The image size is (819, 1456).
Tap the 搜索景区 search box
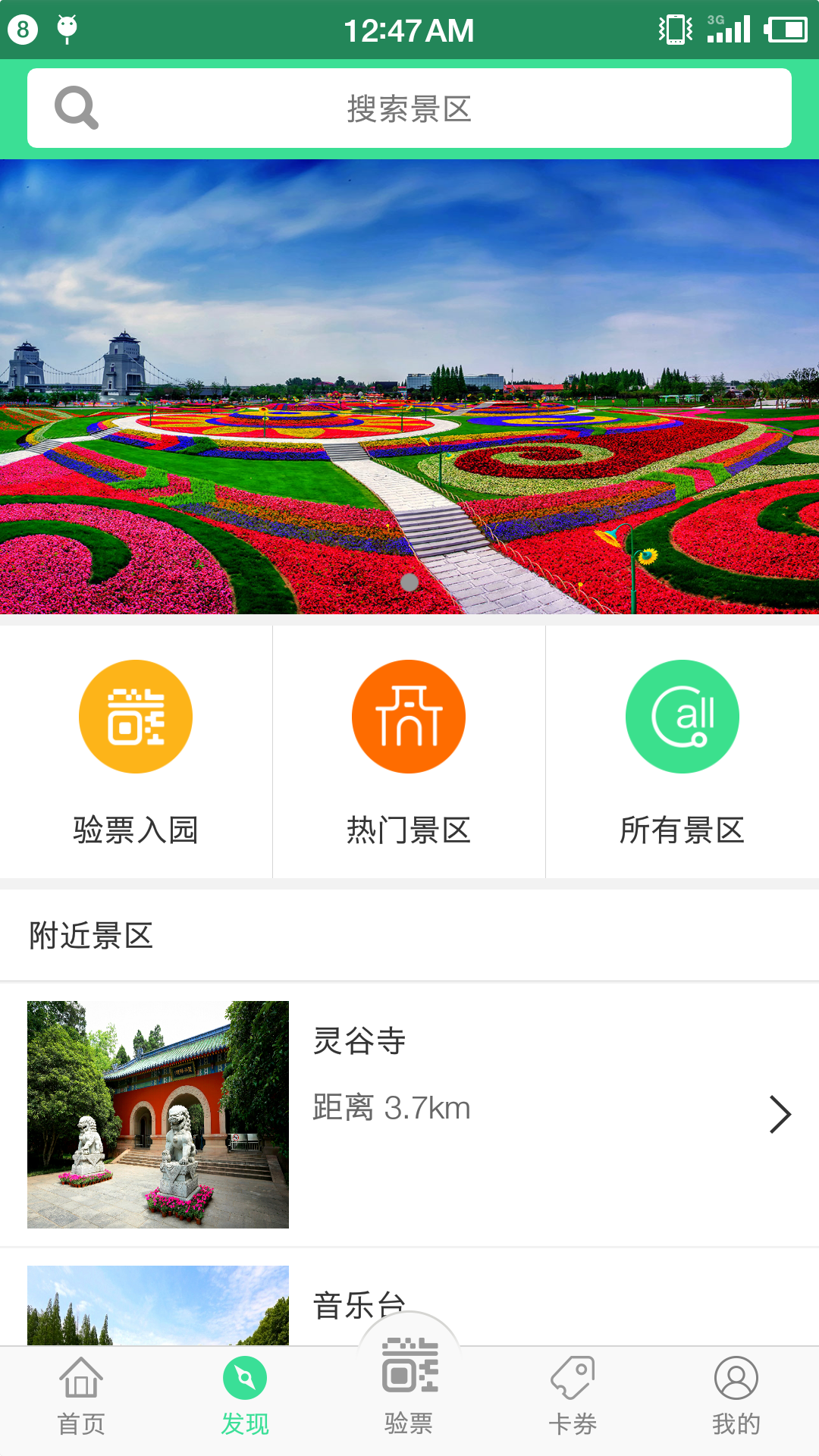(x=409, y=108)
